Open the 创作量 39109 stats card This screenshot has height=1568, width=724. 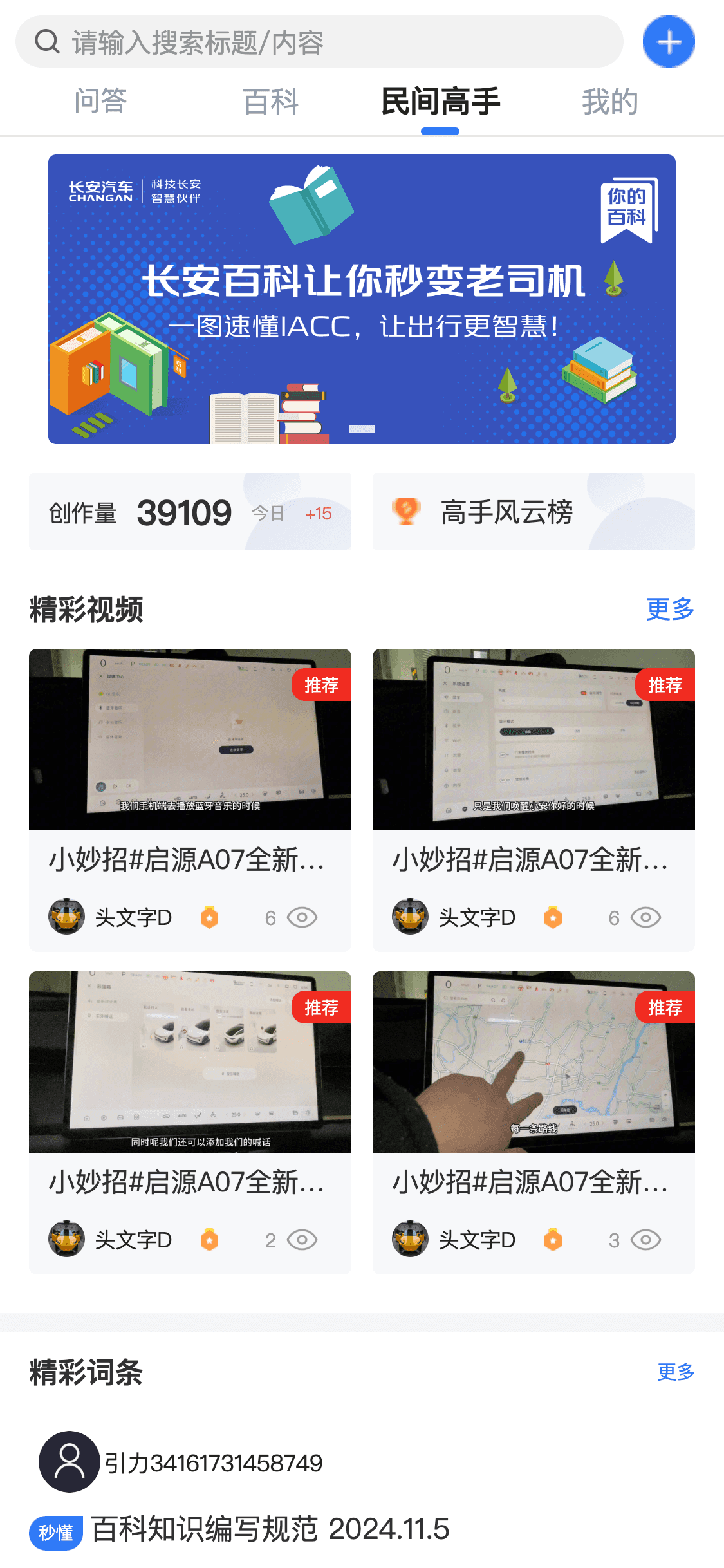click(x=190, y=512)
